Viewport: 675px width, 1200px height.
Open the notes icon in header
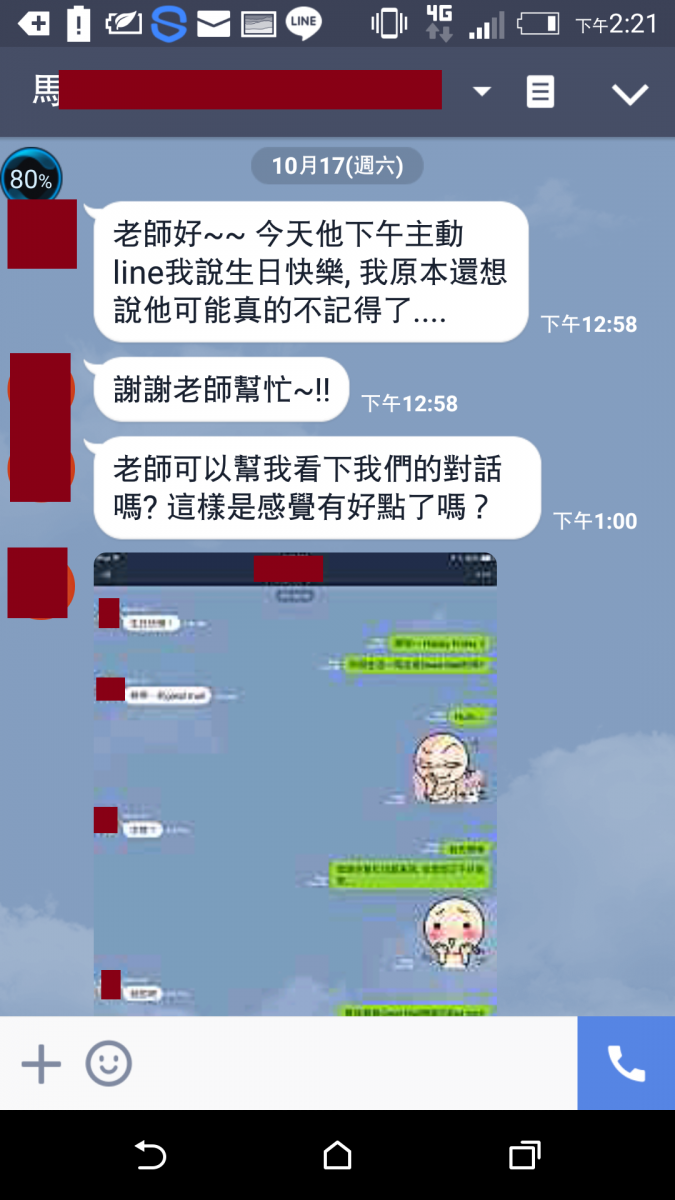pyautogui.click(x=540, y=93)
